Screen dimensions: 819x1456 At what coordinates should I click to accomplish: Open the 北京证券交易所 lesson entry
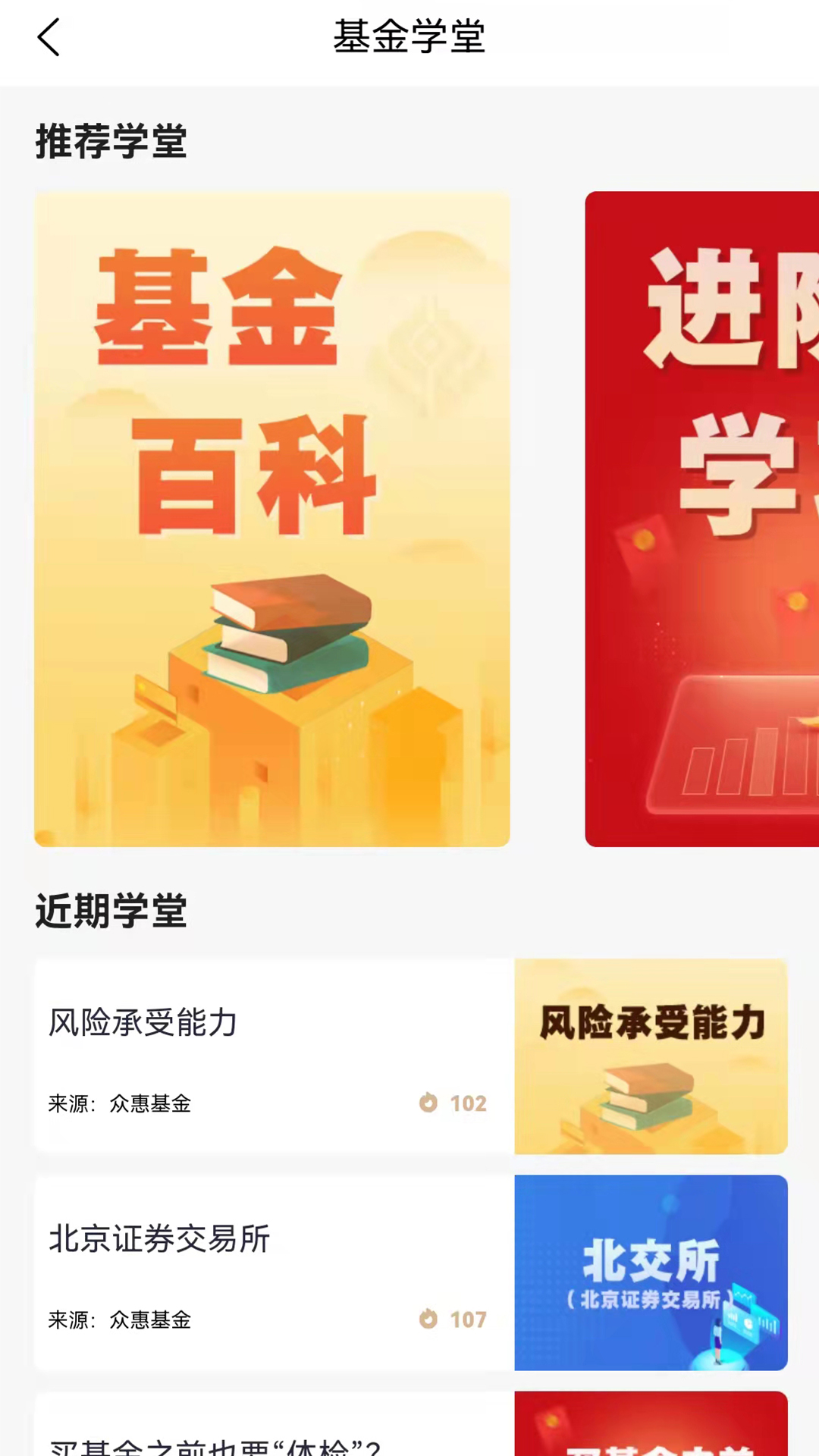273,1270
